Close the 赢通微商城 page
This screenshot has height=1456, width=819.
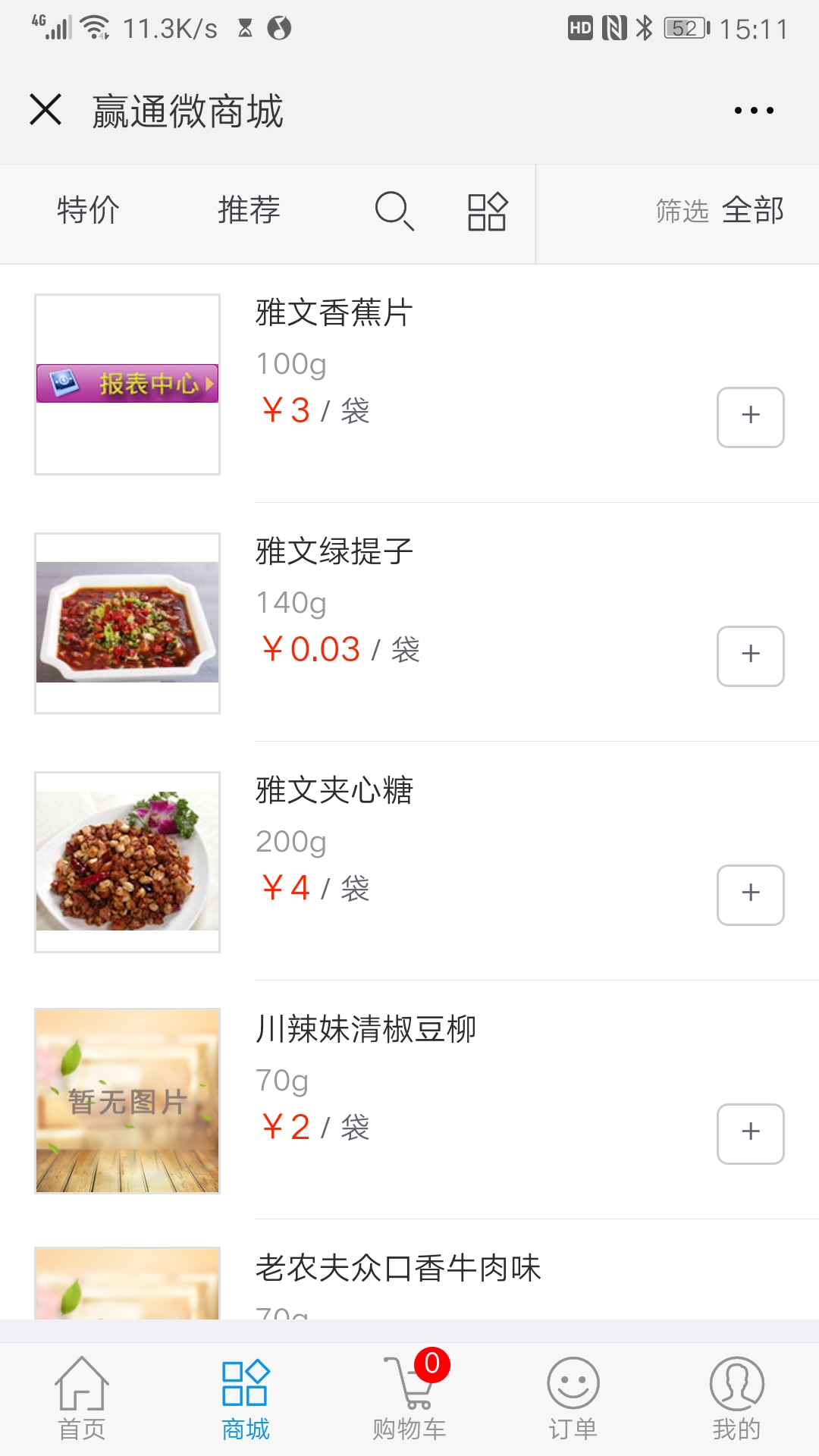pyautogui.click(x=45, y=110)
